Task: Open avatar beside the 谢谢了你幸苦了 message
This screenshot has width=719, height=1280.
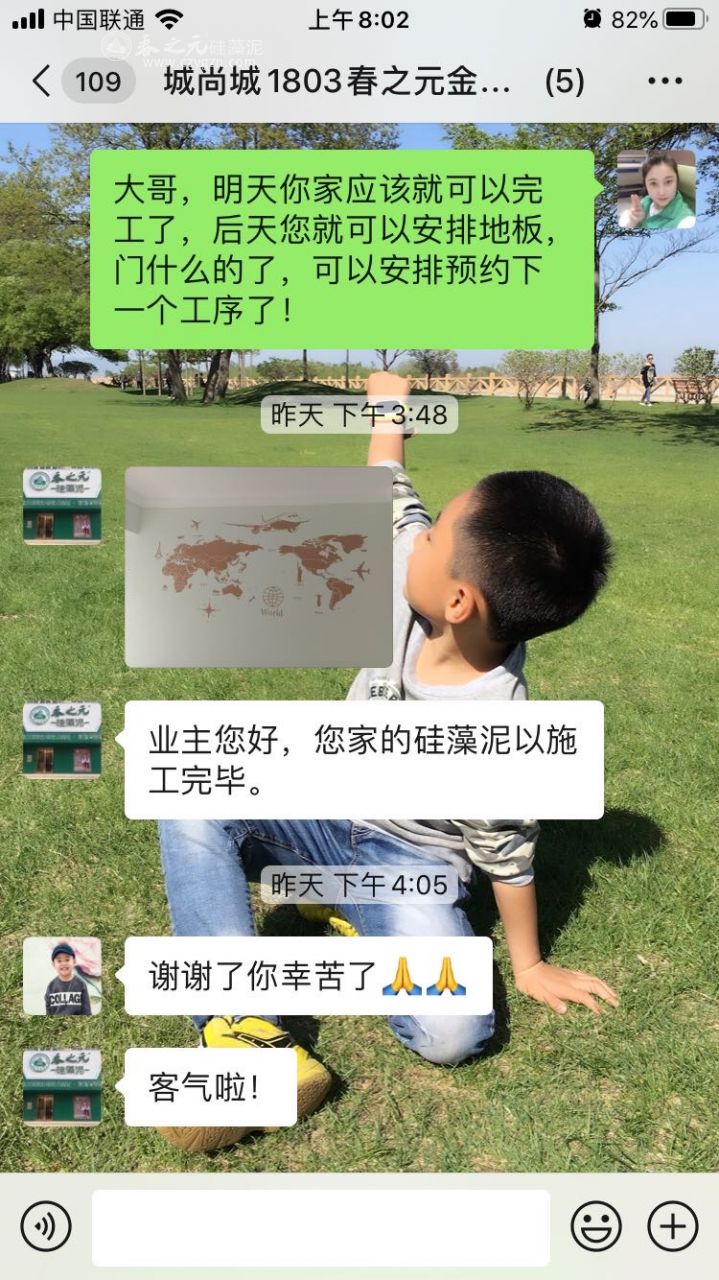Action: (62, 976)
